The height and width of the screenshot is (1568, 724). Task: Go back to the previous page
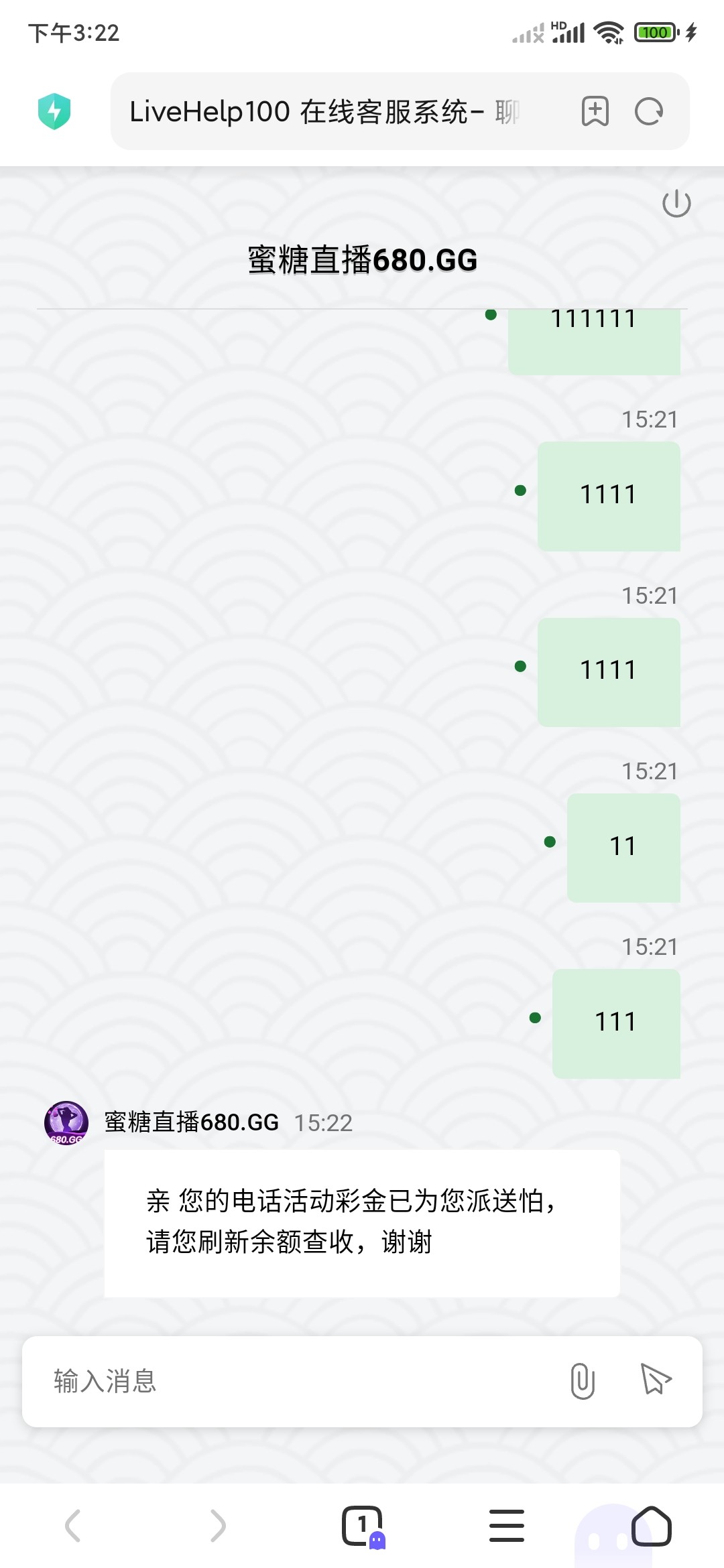point(72,1526)
